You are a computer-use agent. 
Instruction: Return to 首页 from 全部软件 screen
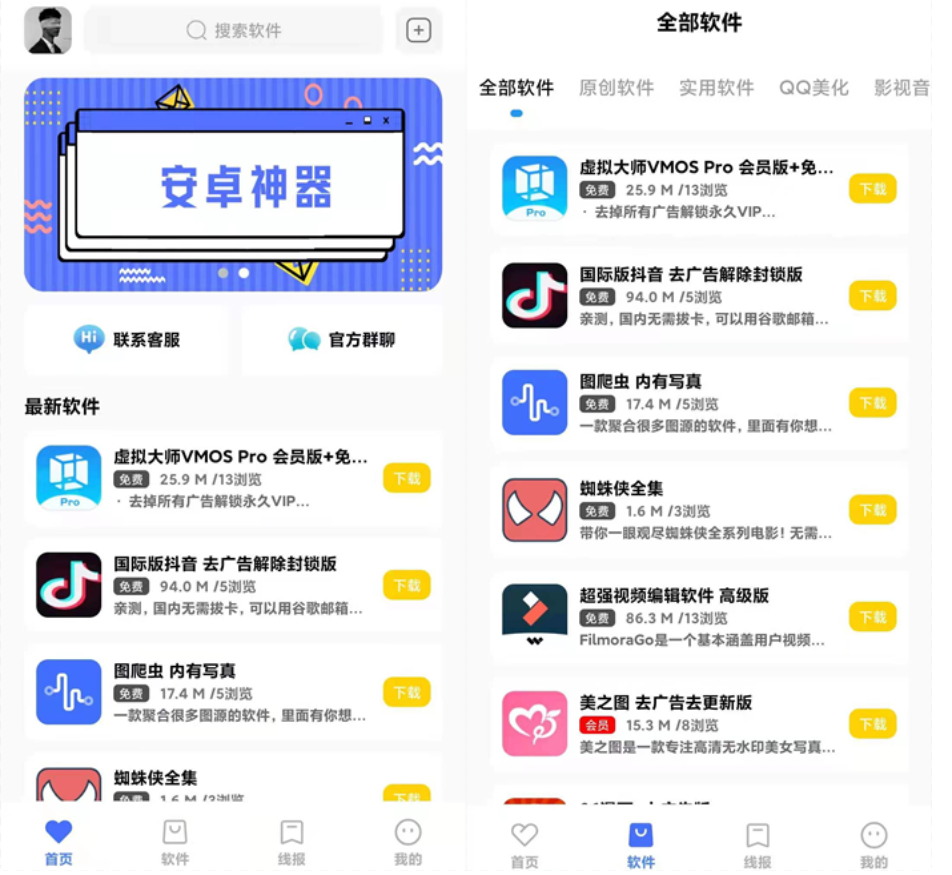[524, 844]
